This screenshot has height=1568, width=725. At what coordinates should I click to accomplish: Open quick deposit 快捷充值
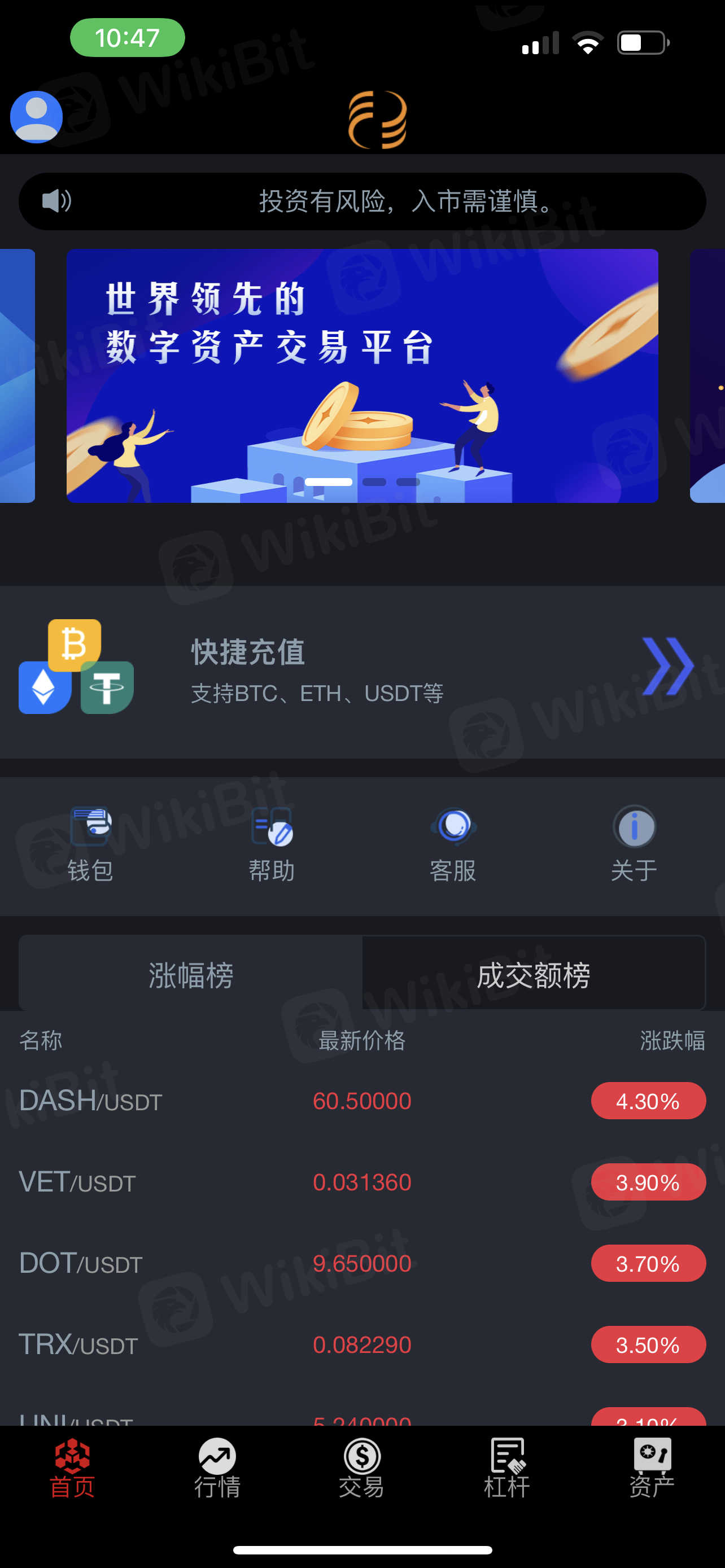[362, 672]
